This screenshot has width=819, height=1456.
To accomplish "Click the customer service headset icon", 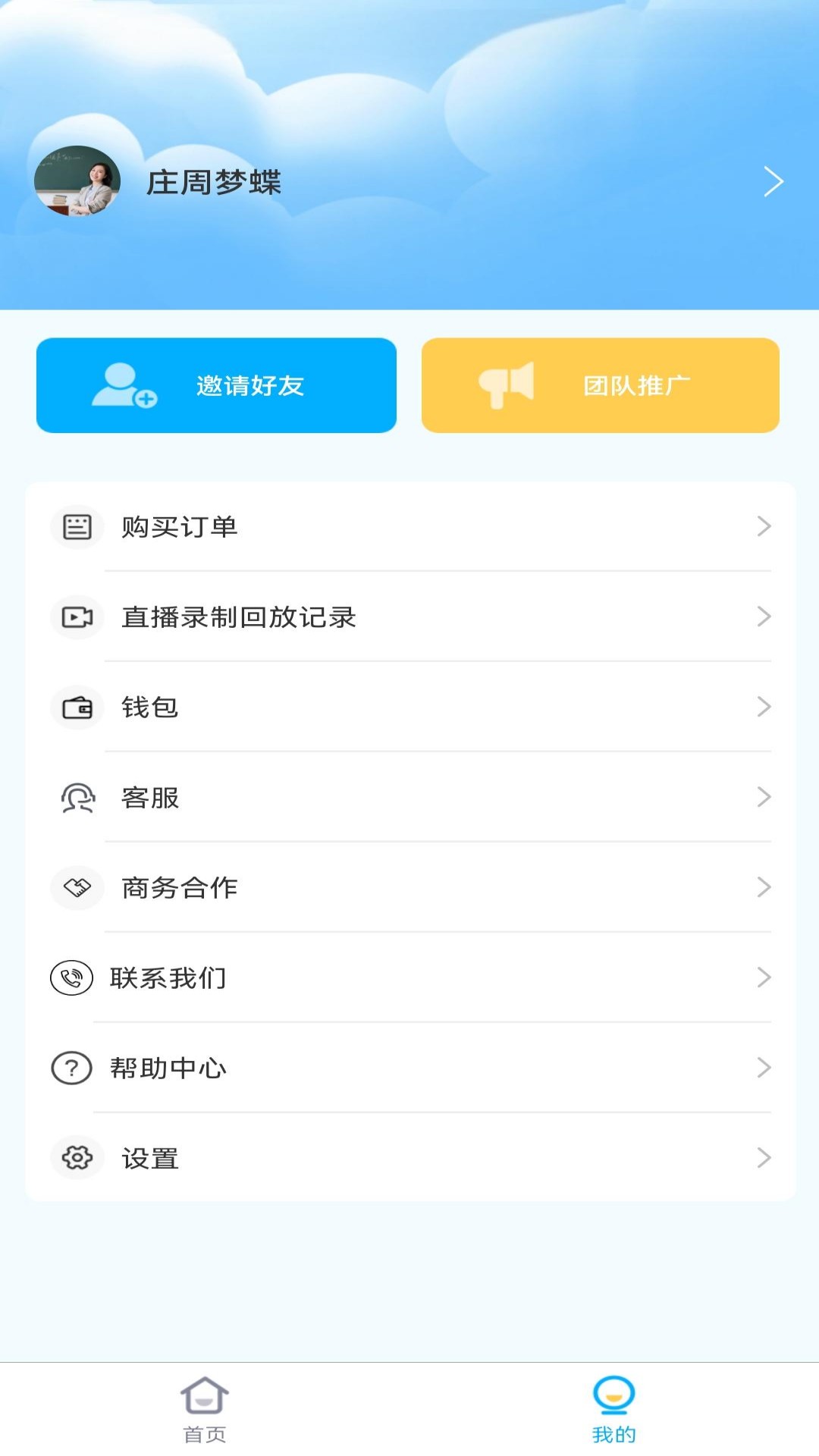I will (77, 797).
